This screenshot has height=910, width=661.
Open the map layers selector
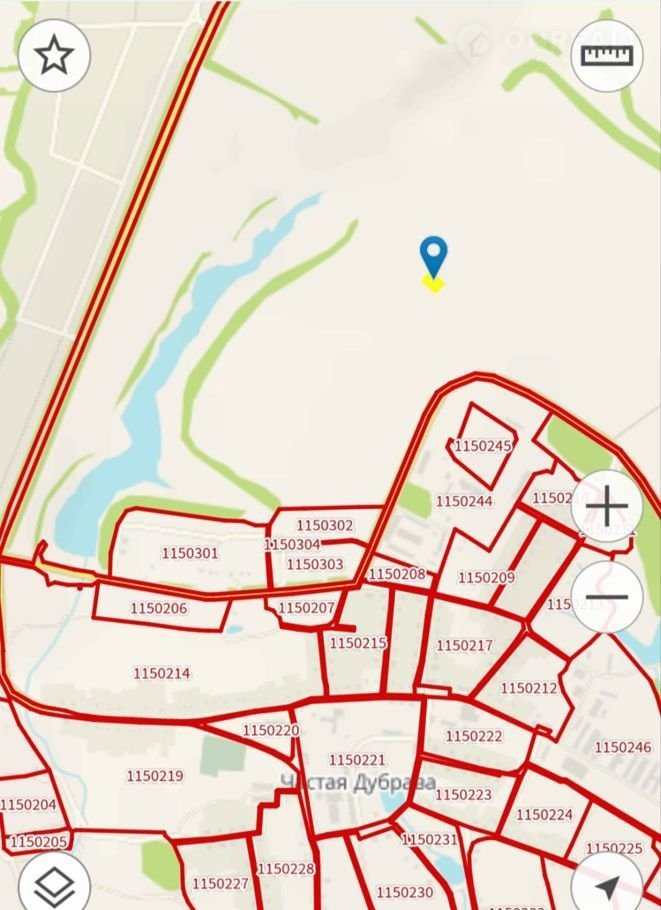(x=54, y=884)
